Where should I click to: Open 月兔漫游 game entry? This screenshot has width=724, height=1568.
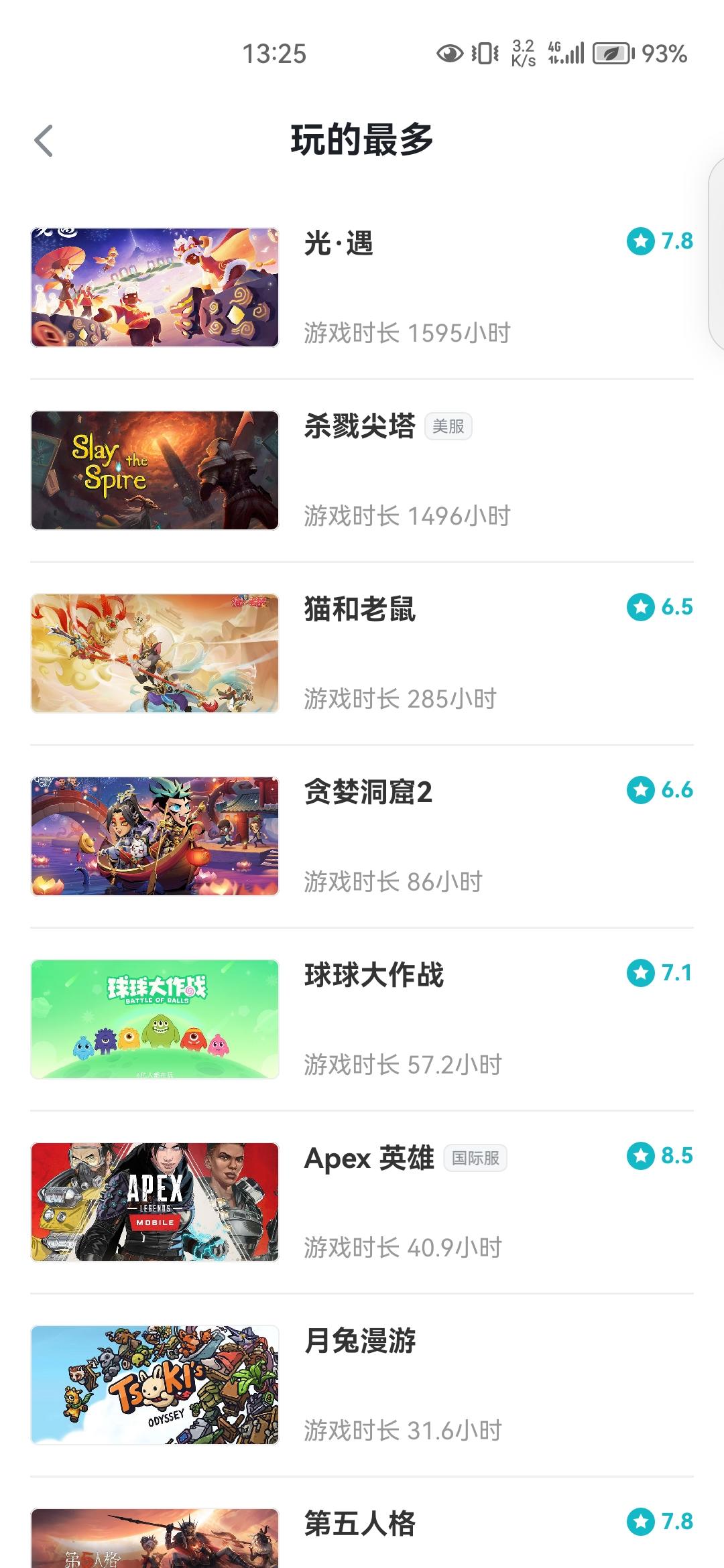point(359,1341)
